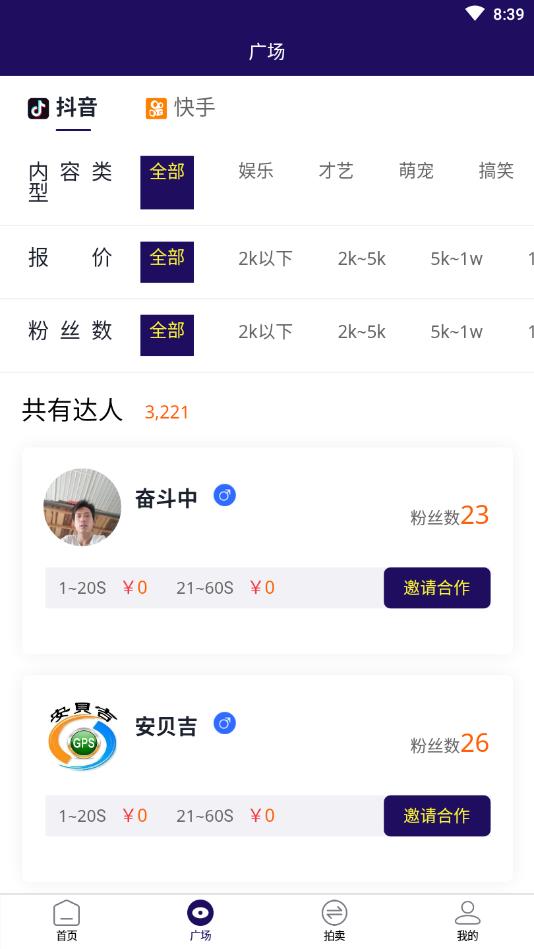Tap 邀请合作 for 安贝吉

[x=437, y=816]
